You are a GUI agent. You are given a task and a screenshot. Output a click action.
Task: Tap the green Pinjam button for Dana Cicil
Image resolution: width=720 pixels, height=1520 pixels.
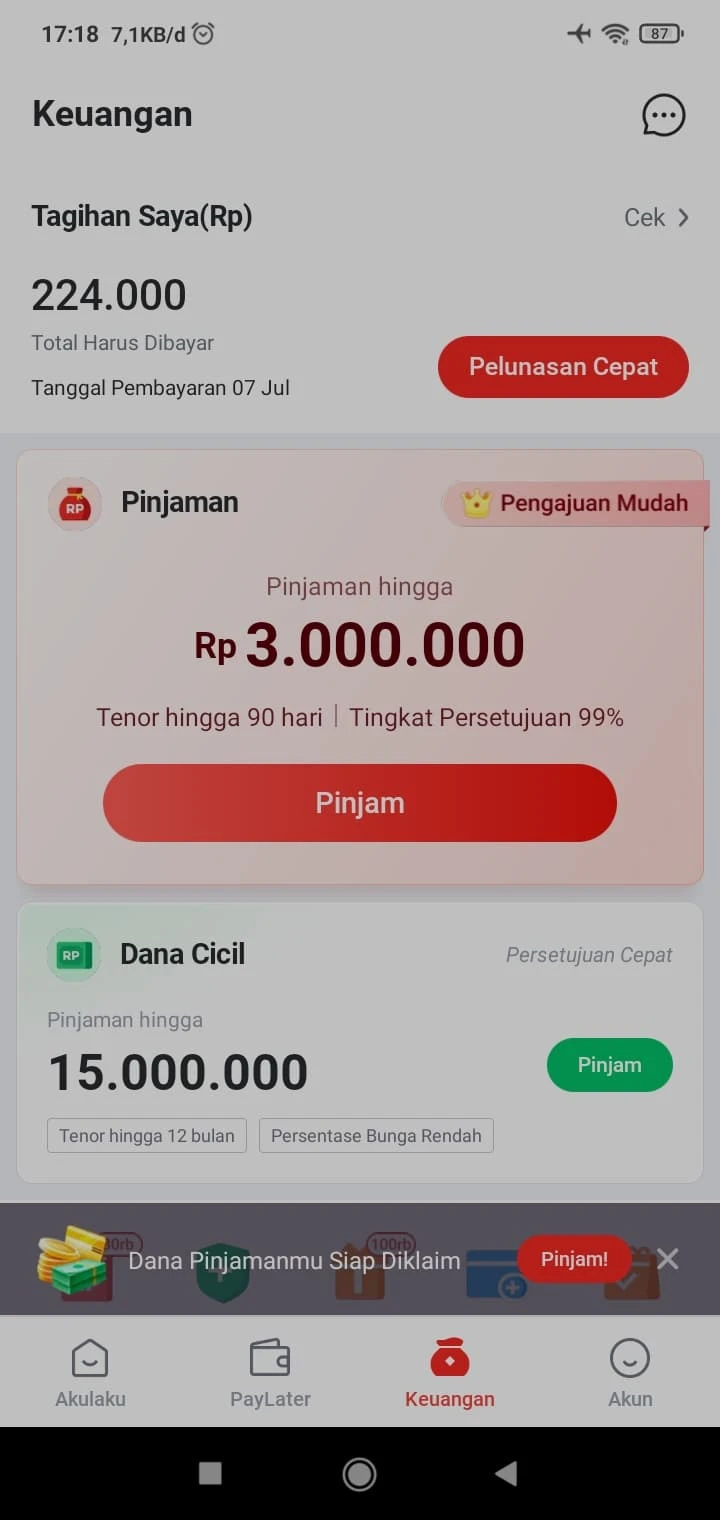click(x=610, y=1065)
